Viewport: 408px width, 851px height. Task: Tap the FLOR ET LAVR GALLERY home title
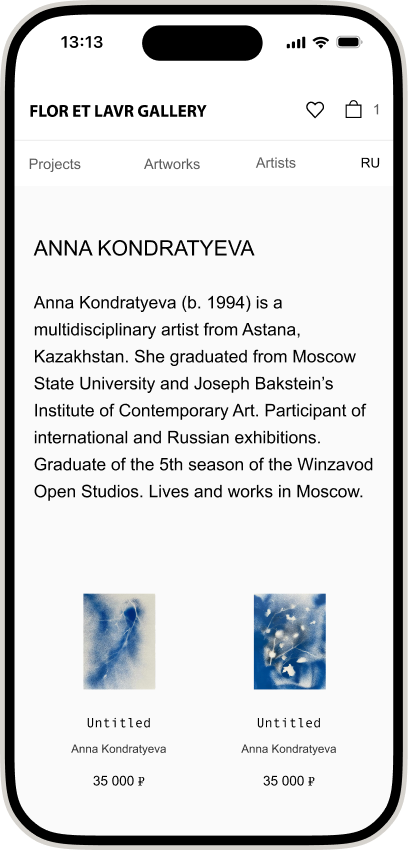point(118,111)
